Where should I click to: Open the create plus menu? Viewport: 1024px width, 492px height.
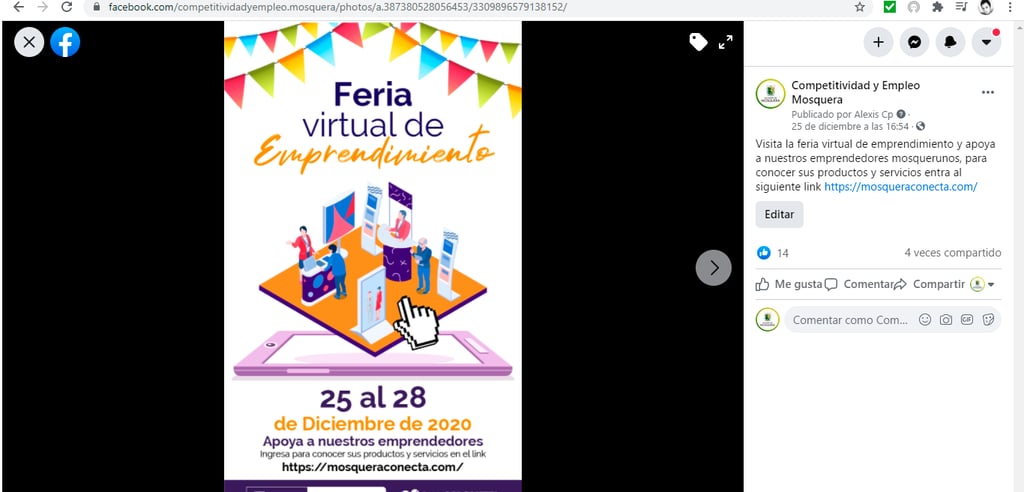(878, 42)
